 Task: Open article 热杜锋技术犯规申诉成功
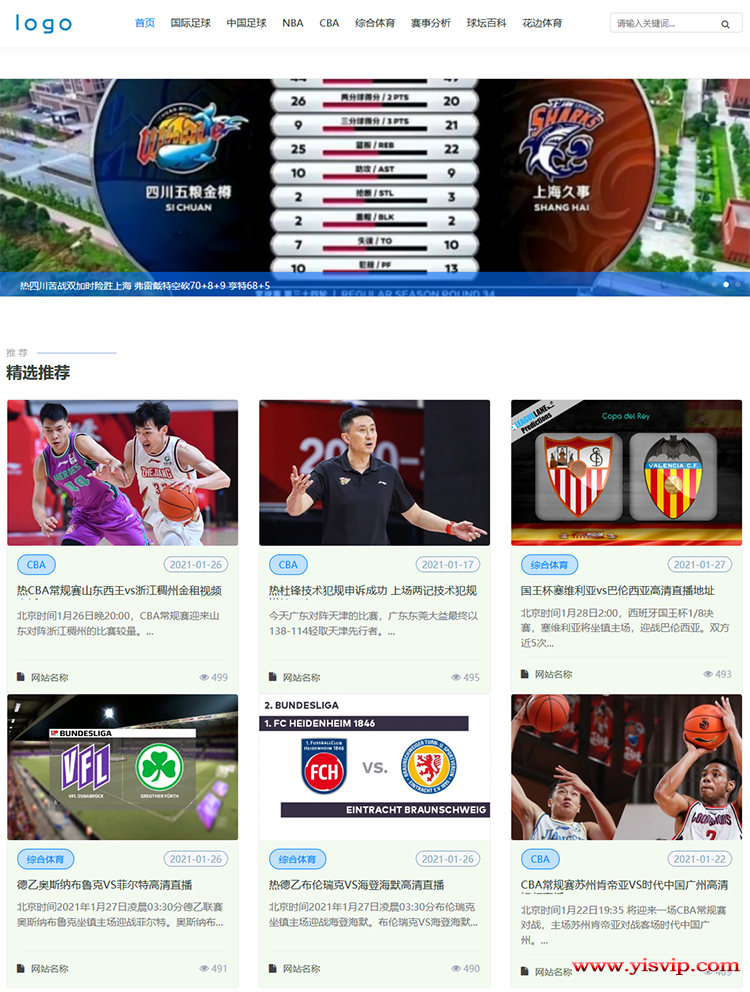[x=373, y=591]
